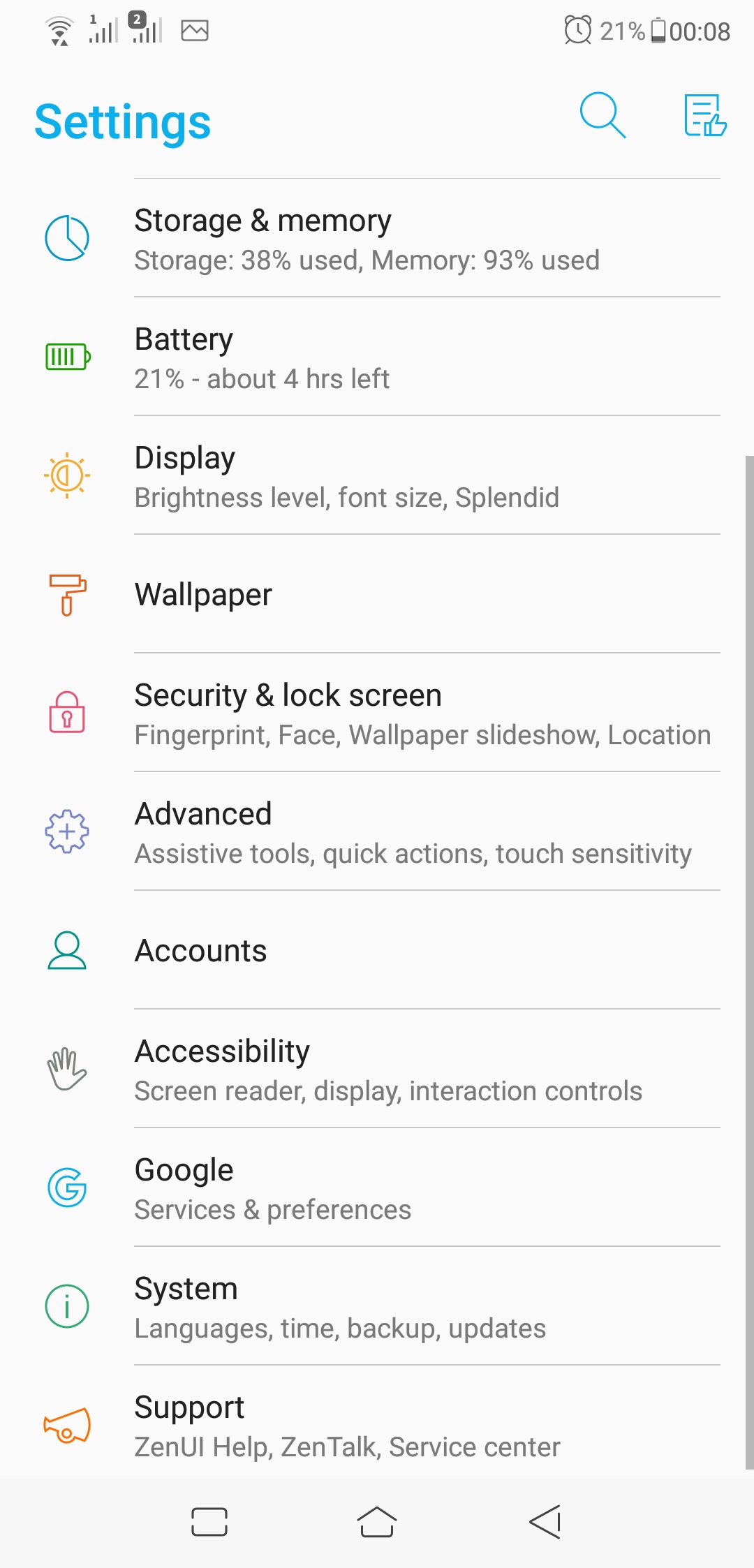
Task: Tap the navigation bar back button
Action: pos(545,1521)
